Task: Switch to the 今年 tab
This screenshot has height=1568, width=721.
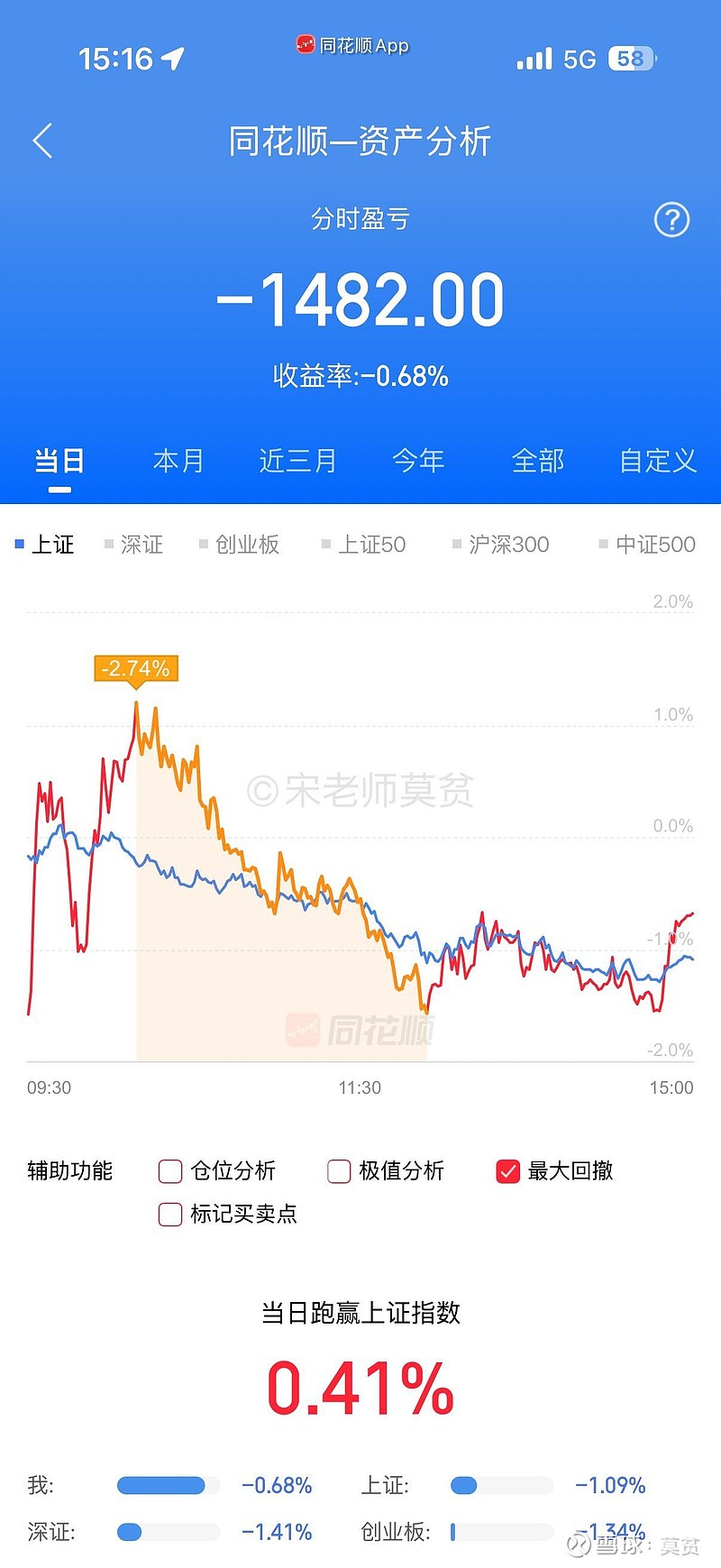Action: (418, 461)
